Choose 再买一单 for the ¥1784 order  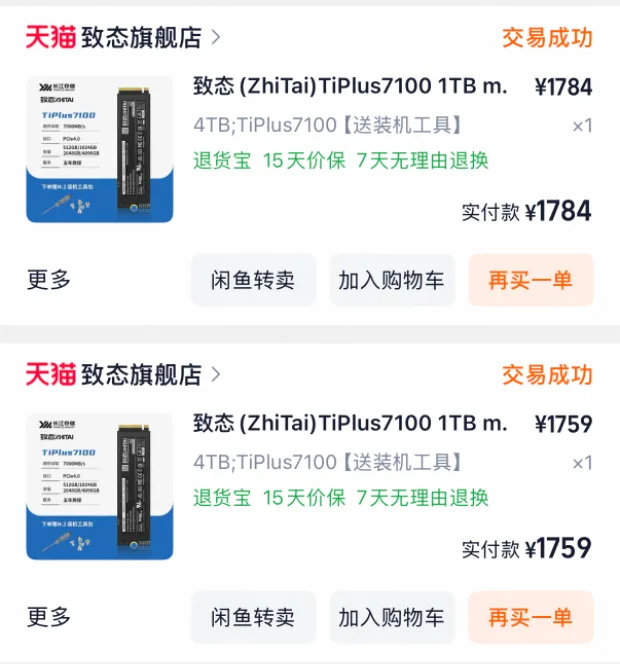[x=530, y=280]
